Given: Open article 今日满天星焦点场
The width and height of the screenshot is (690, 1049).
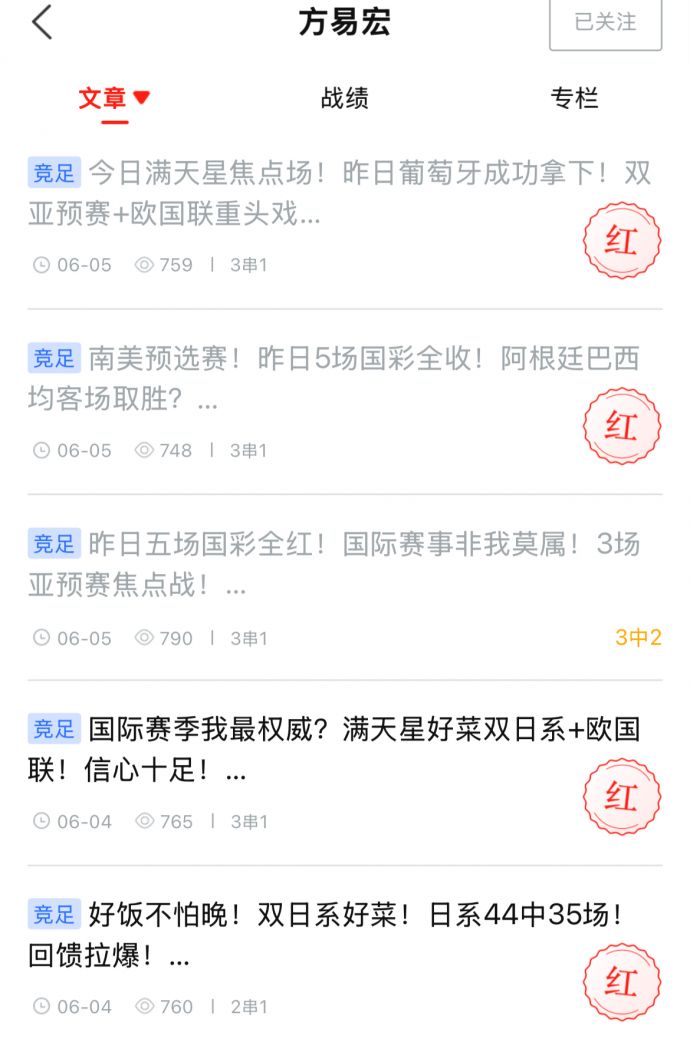Looking at the screenshot, I should click(340, 193).
